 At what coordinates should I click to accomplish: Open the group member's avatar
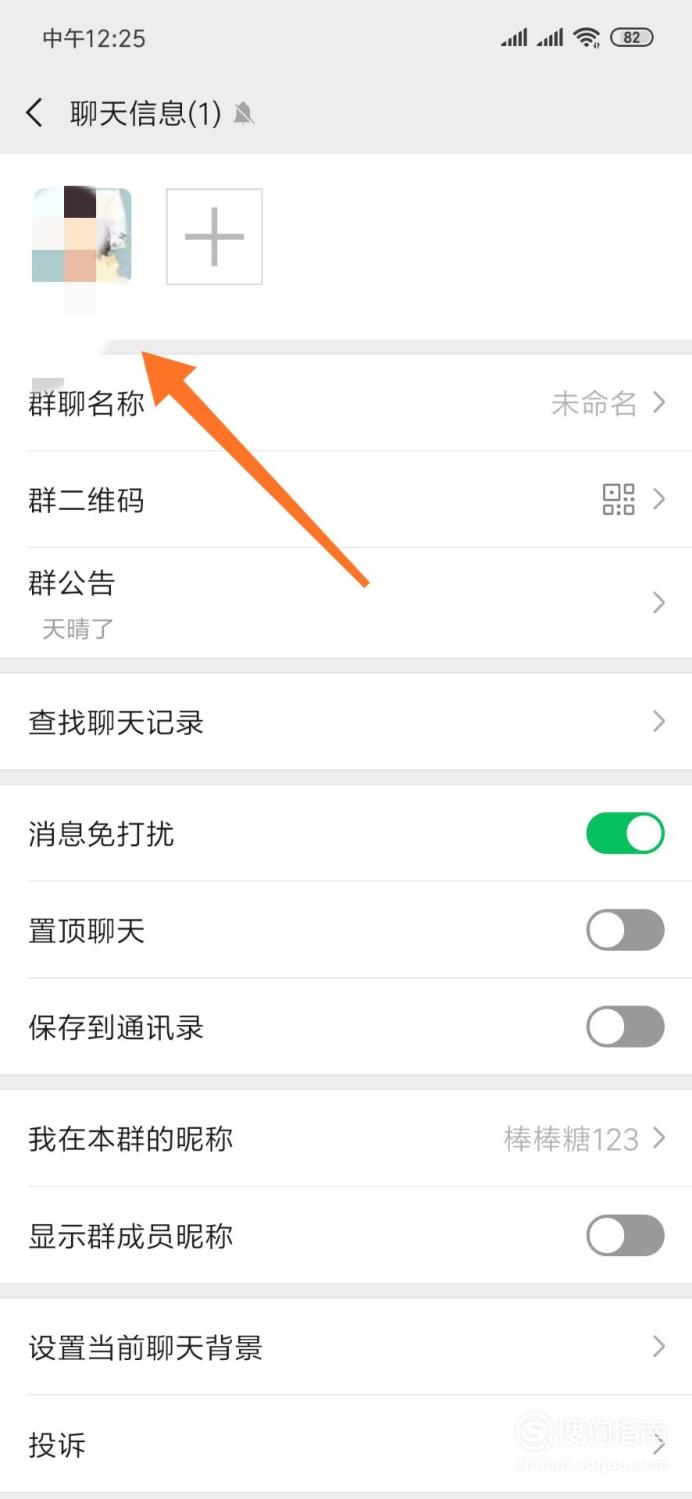click(x=82, y=236)
